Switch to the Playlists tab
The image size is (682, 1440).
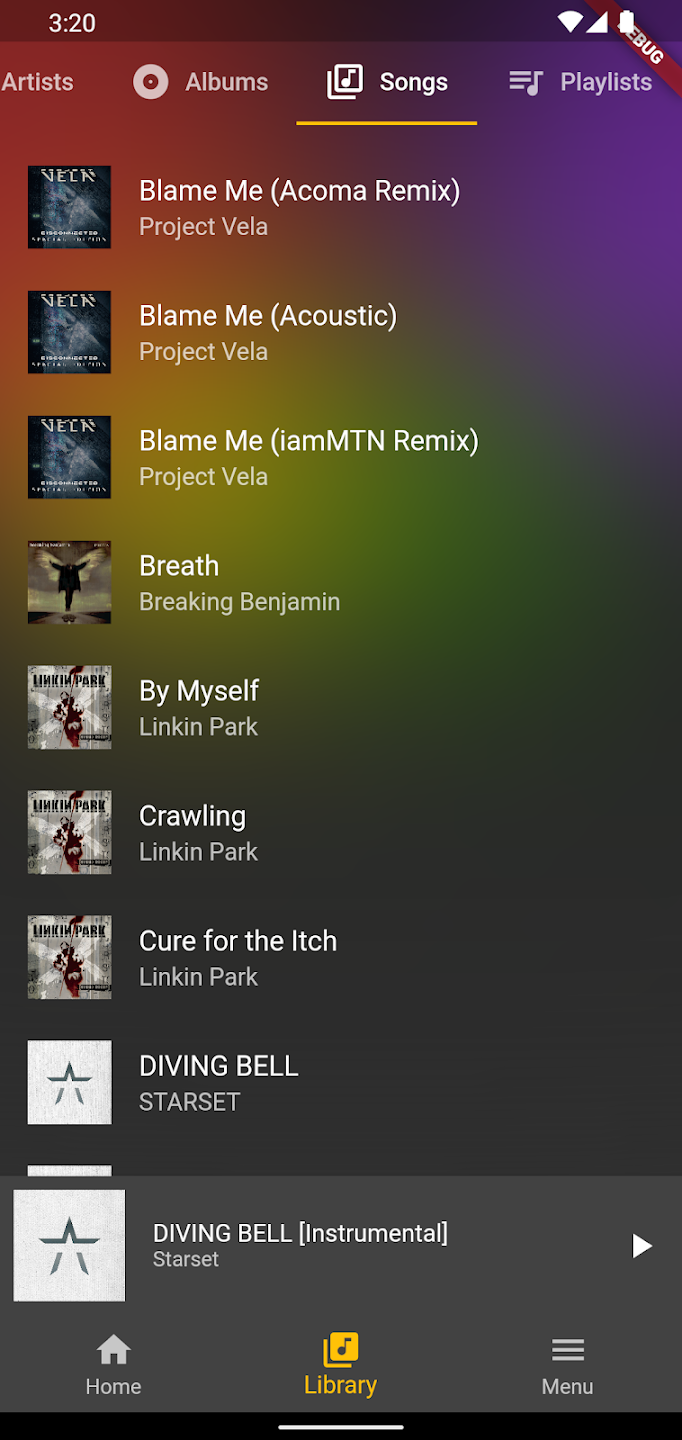click(x=580, y=82)
